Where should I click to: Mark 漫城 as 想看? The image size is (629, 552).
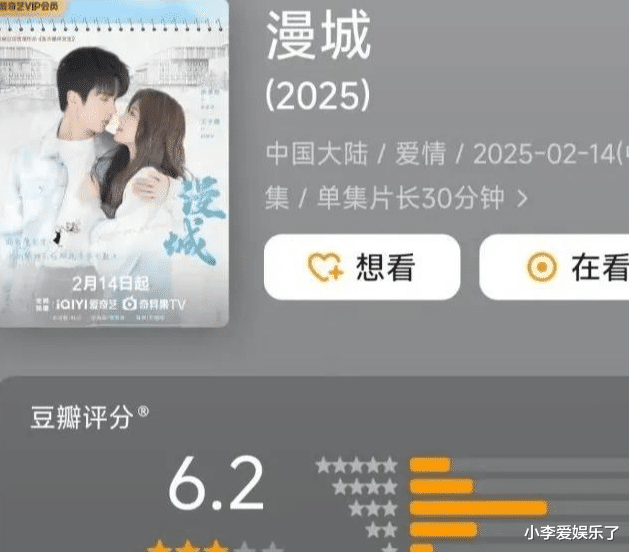tap(362, 267)
